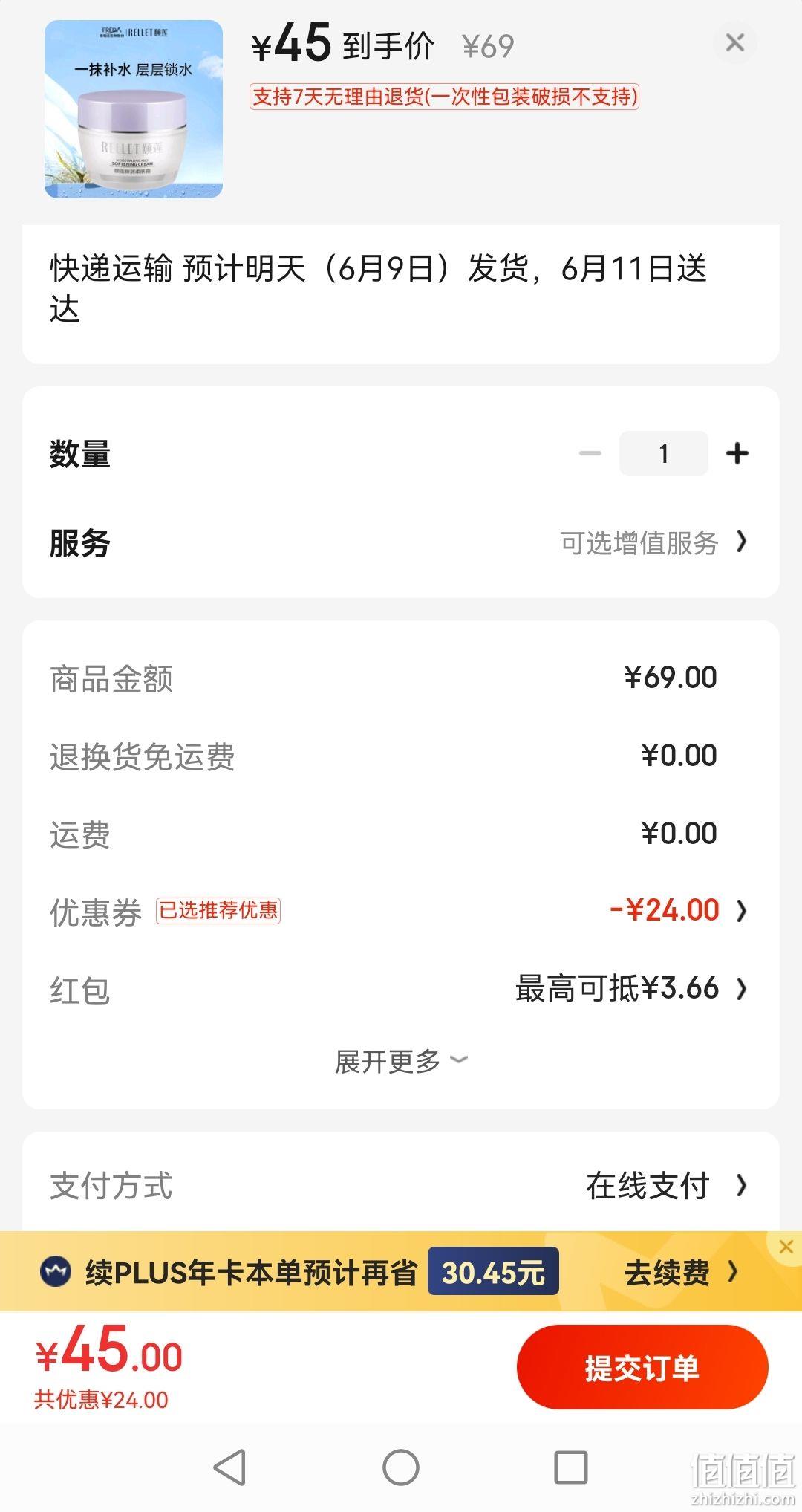This screenshot has height=1512, width=802.
Task: Close the product order popup
Action: (x=734, y=42)
